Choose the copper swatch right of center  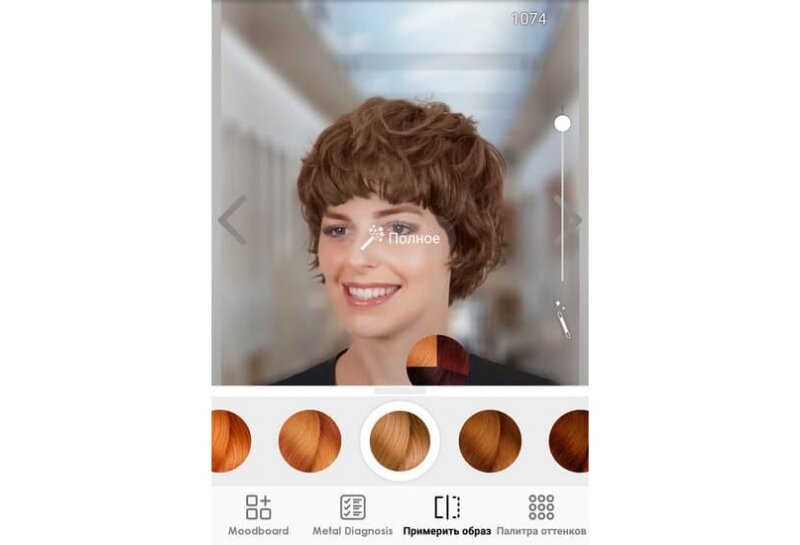(490, 441)
